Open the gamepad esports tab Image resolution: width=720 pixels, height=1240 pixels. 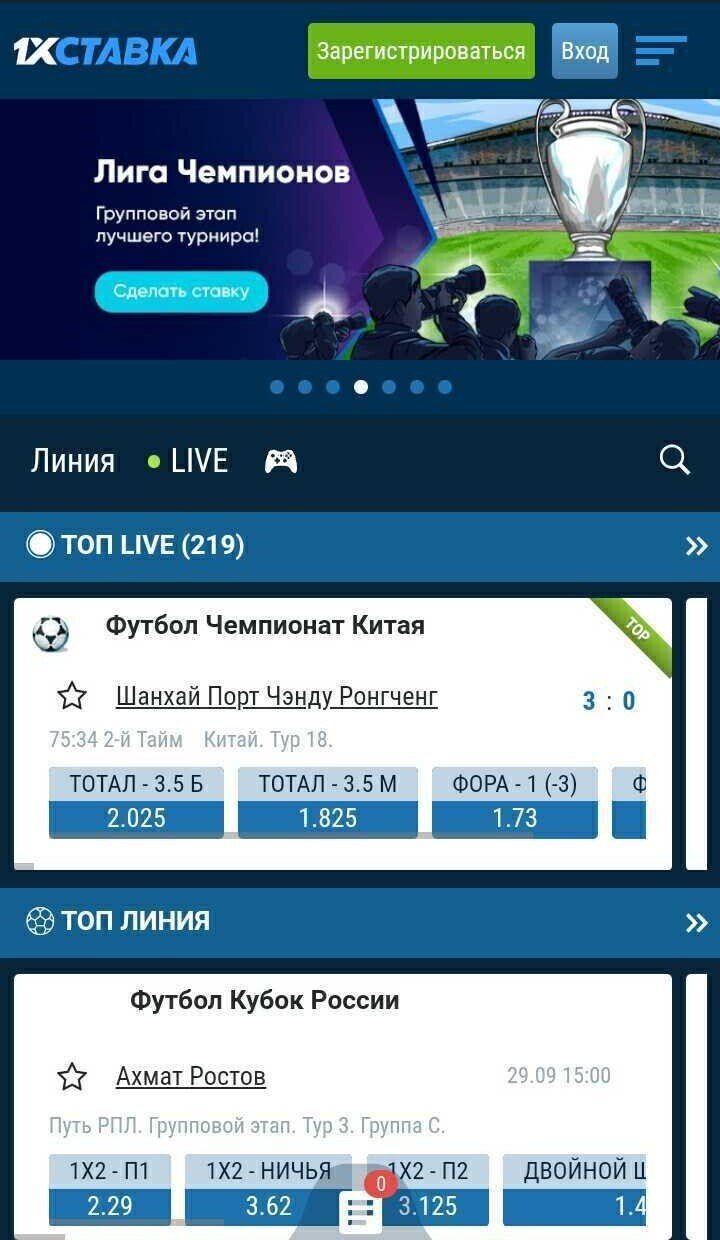[281, 461]
